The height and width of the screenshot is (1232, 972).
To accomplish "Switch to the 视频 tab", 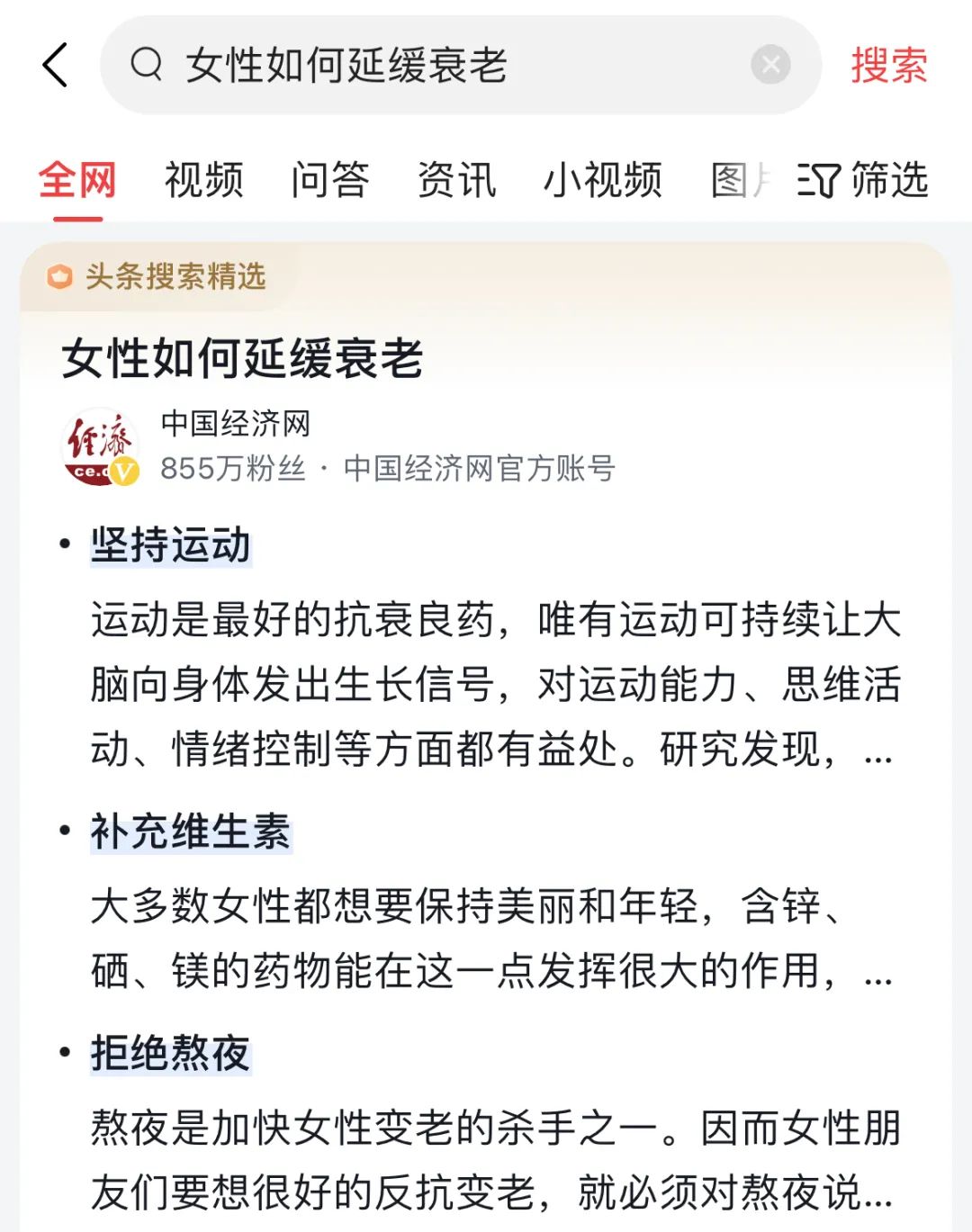I will 204,180.
